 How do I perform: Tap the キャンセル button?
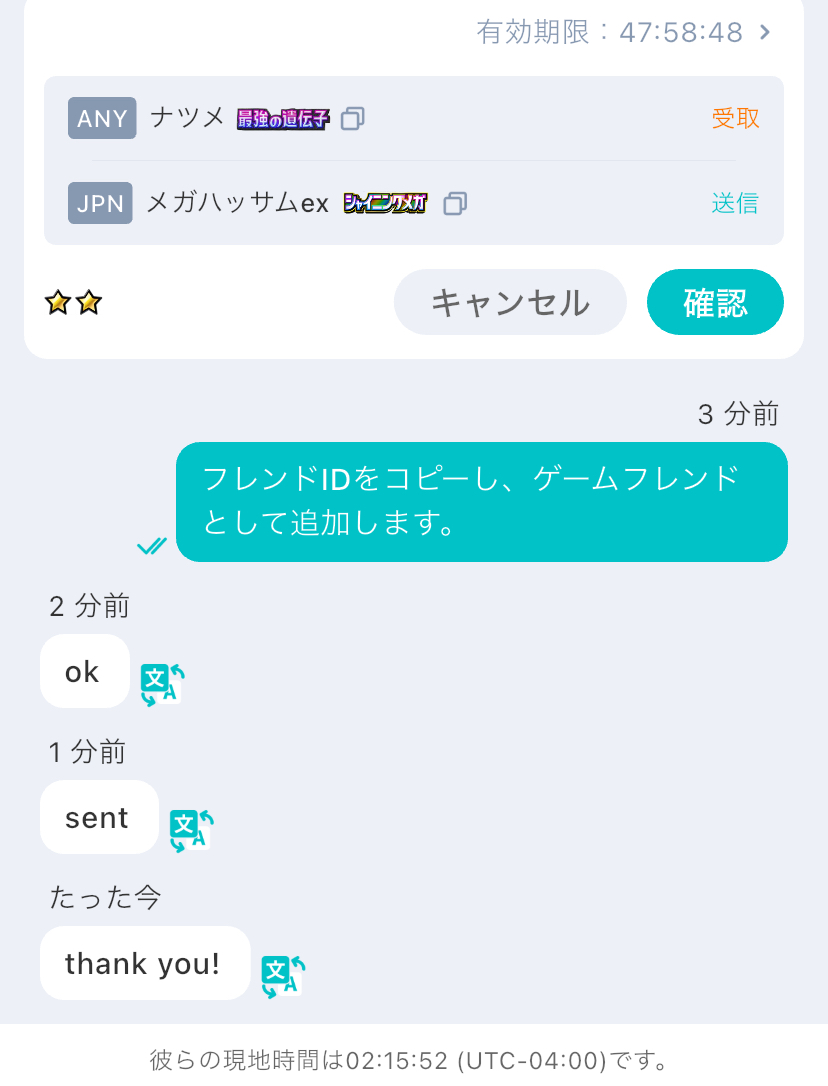[x=510, y=302]
